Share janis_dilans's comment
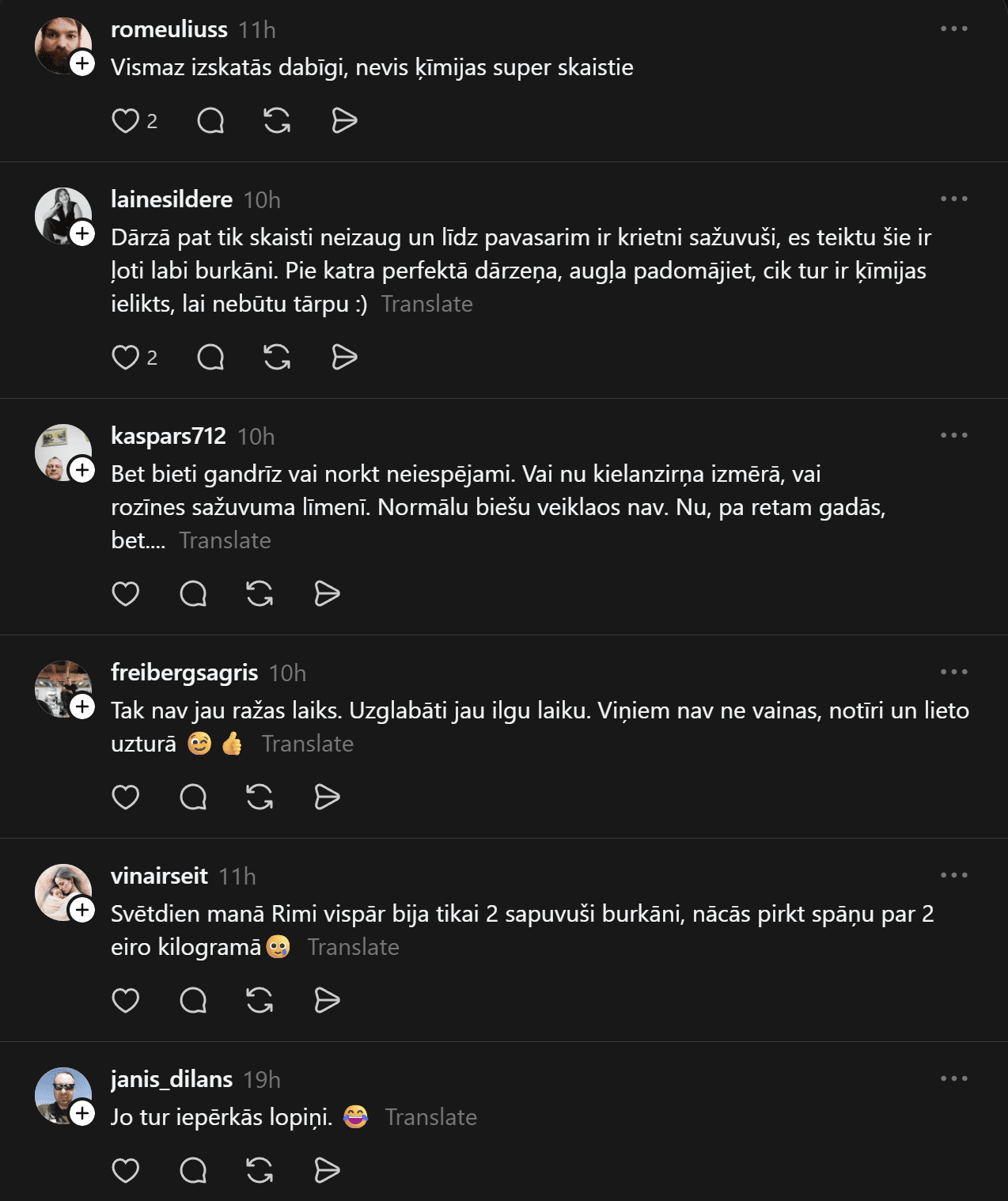This screenshot has height=1201, width=1008. [x=327, y=1171]
